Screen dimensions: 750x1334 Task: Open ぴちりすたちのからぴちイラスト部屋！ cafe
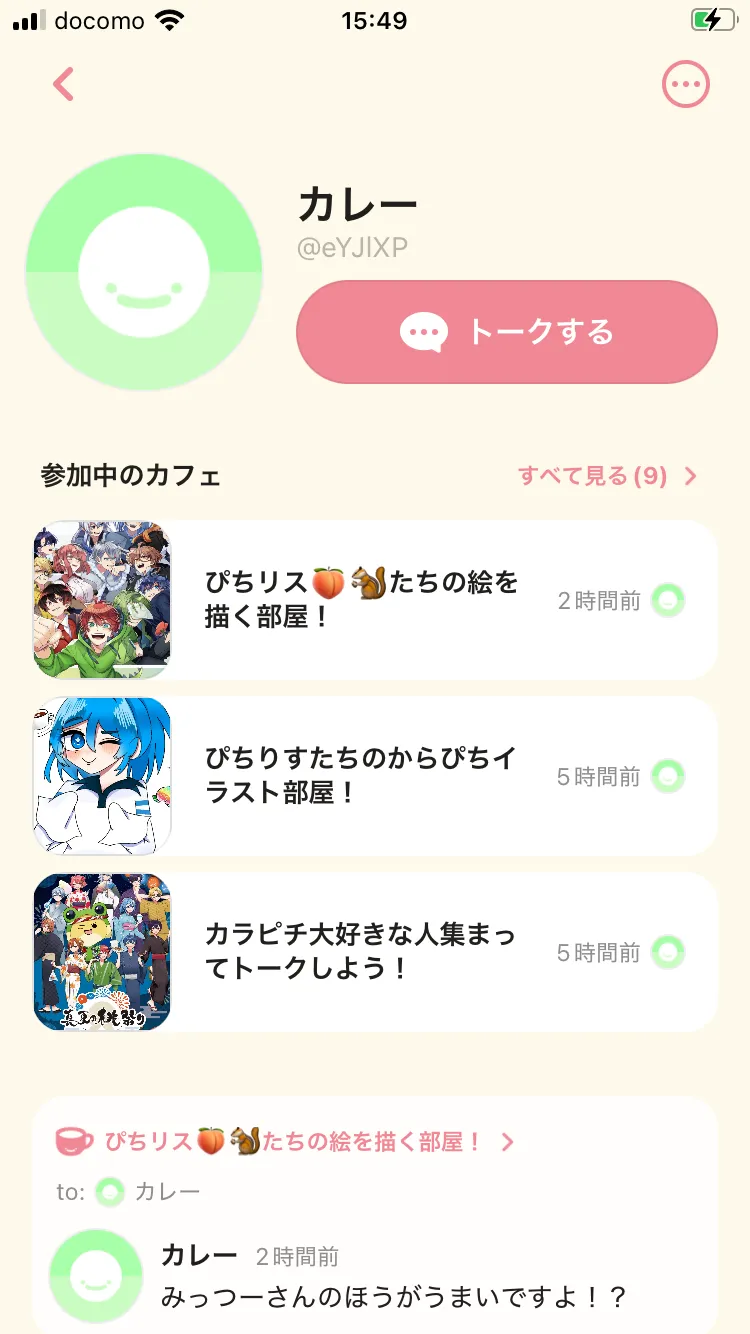point(375,776)
